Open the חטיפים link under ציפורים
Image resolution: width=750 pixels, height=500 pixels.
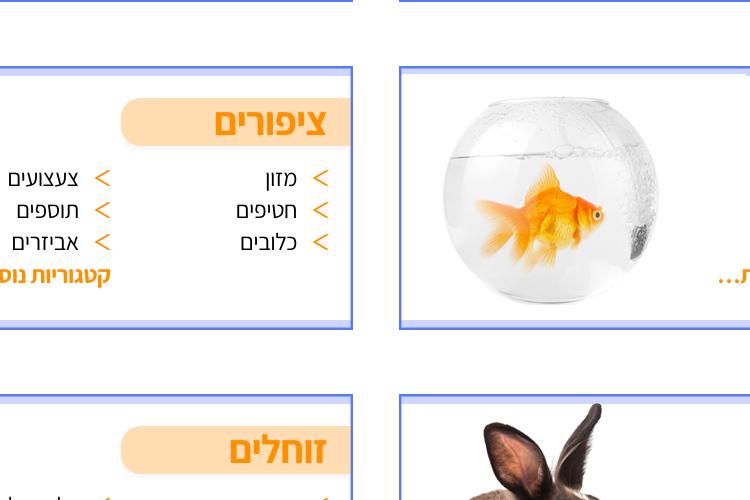266,211
